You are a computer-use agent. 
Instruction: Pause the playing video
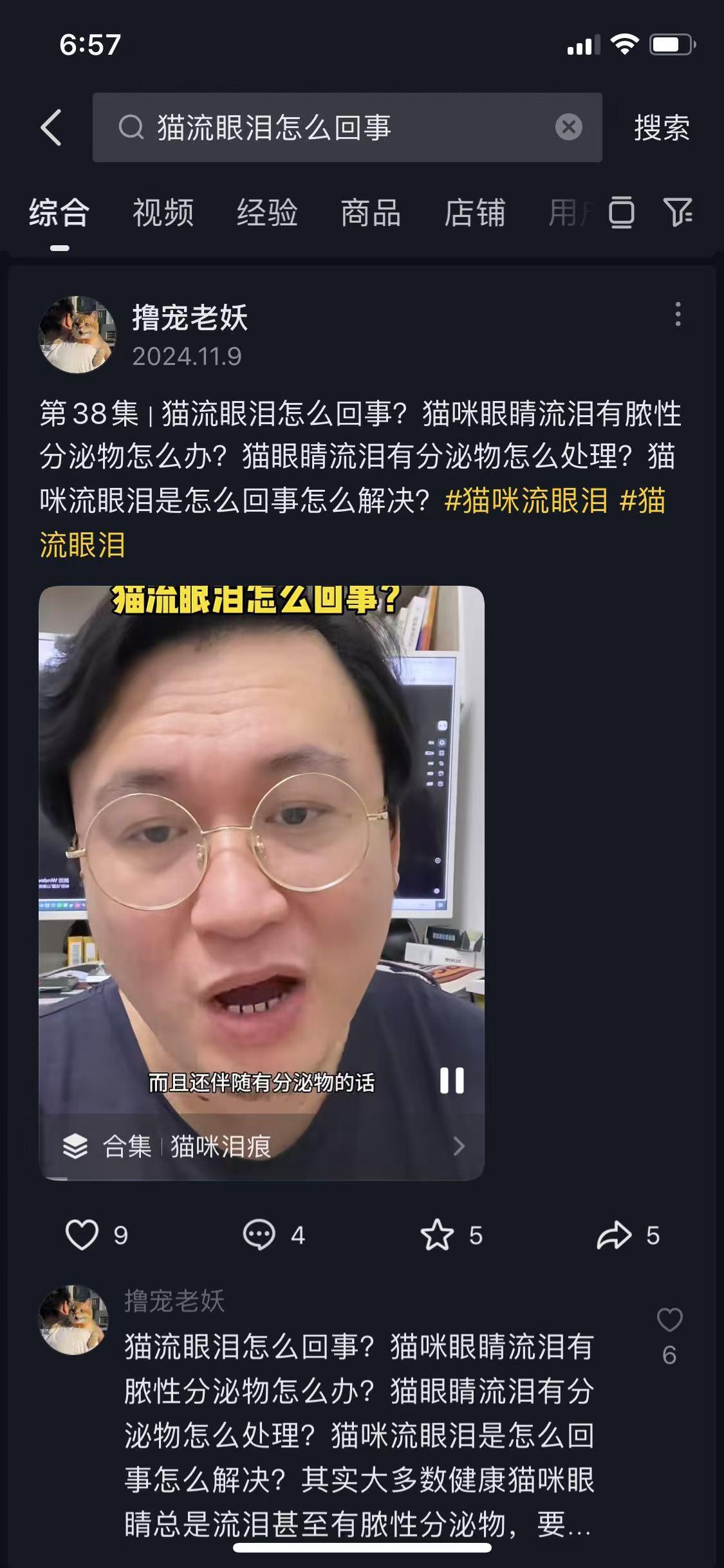point(451,1080)
